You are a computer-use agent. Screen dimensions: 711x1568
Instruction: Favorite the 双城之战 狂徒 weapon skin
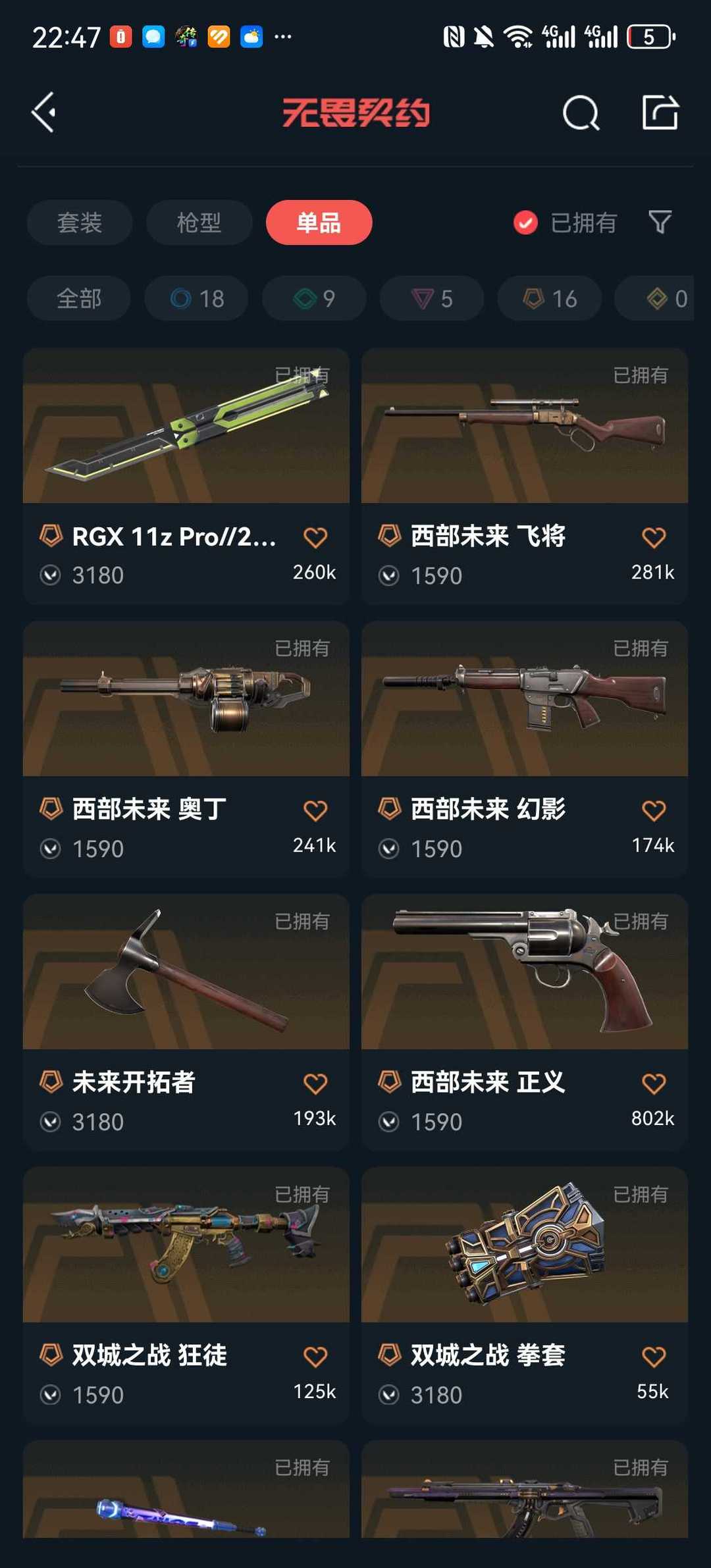(x=315, y=1356)
